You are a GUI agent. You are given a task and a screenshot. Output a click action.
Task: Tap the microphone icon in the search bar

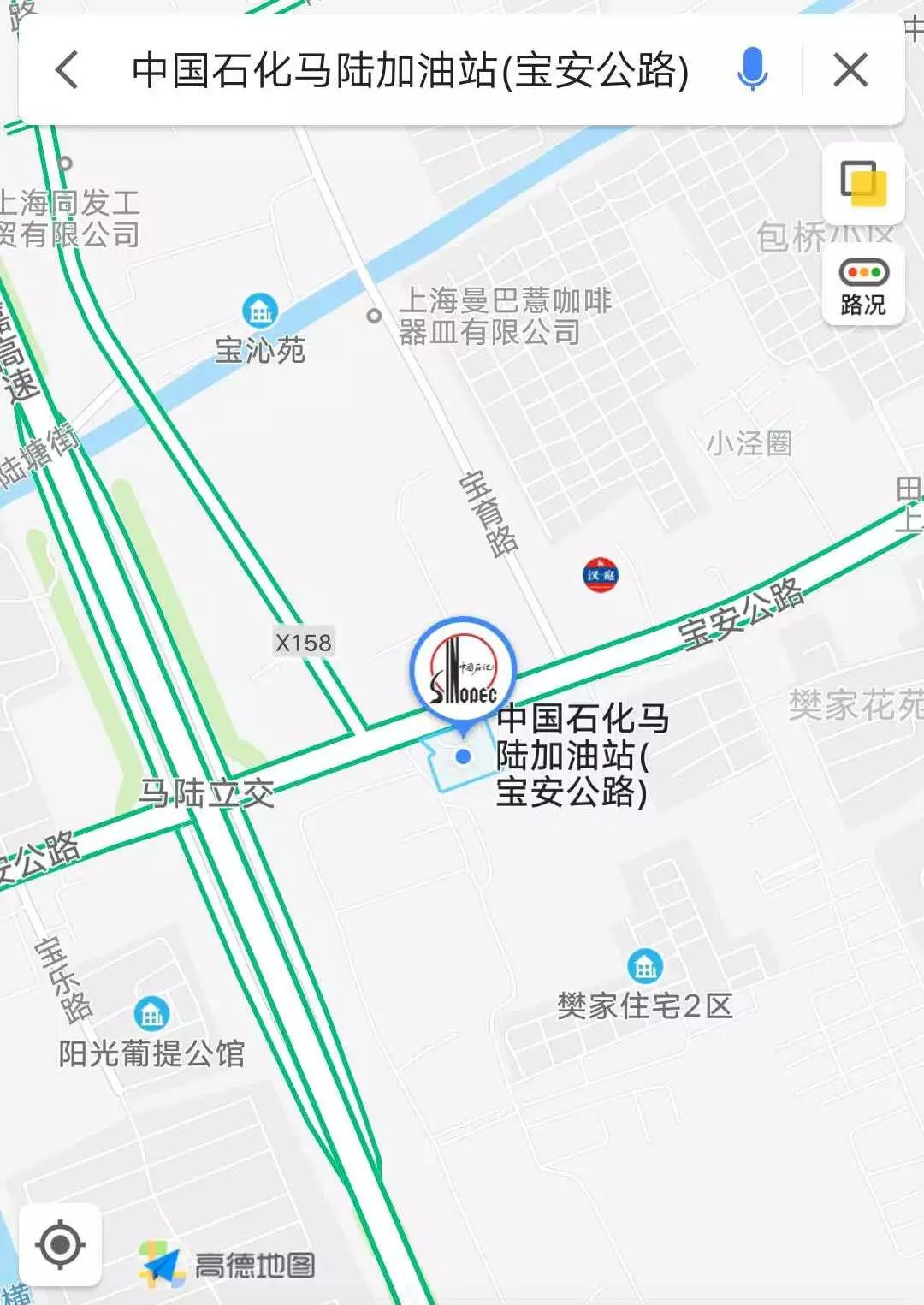click(x=750, y=70)
